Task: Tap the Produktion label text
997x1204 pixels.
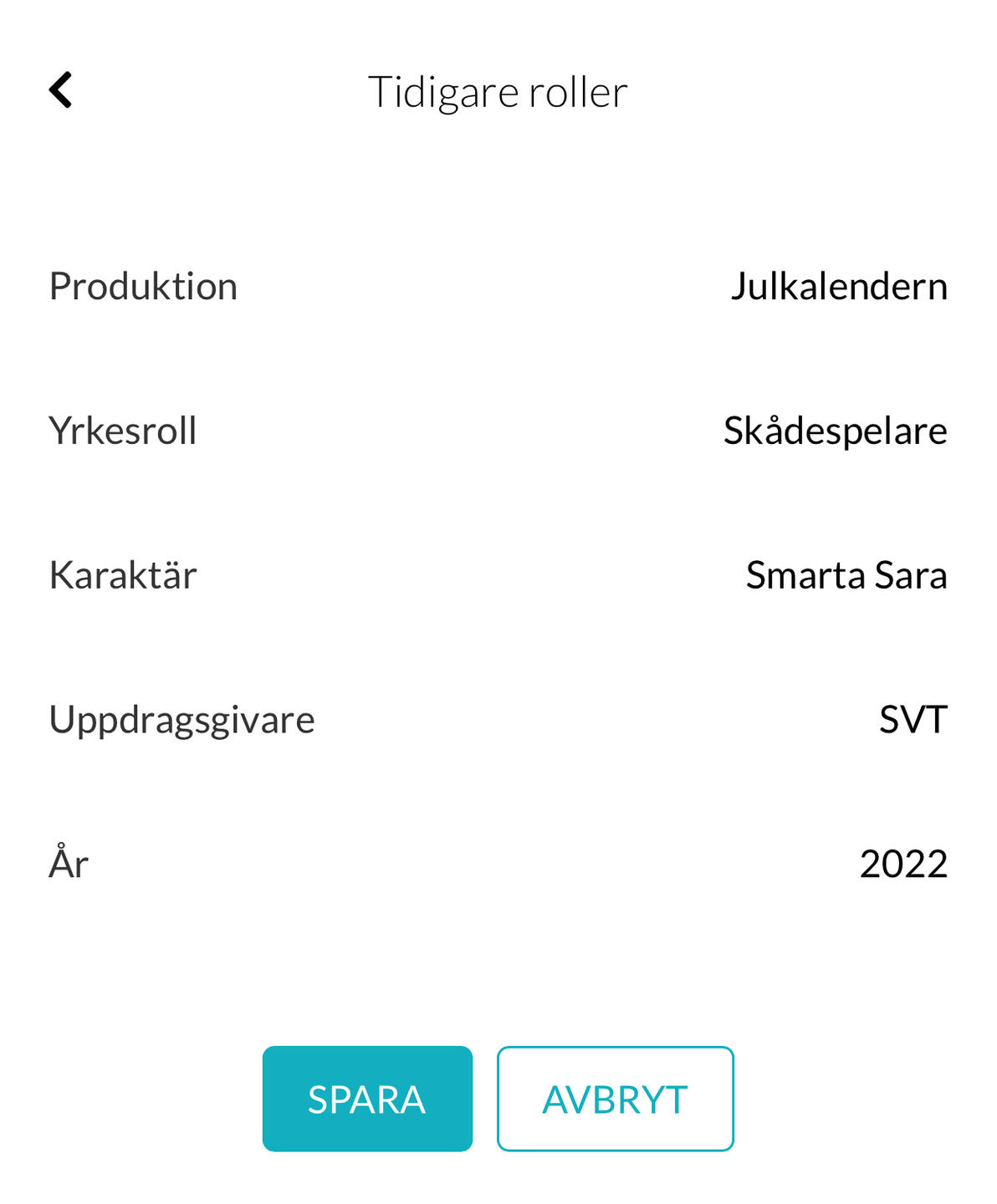Action: [142, 286]
